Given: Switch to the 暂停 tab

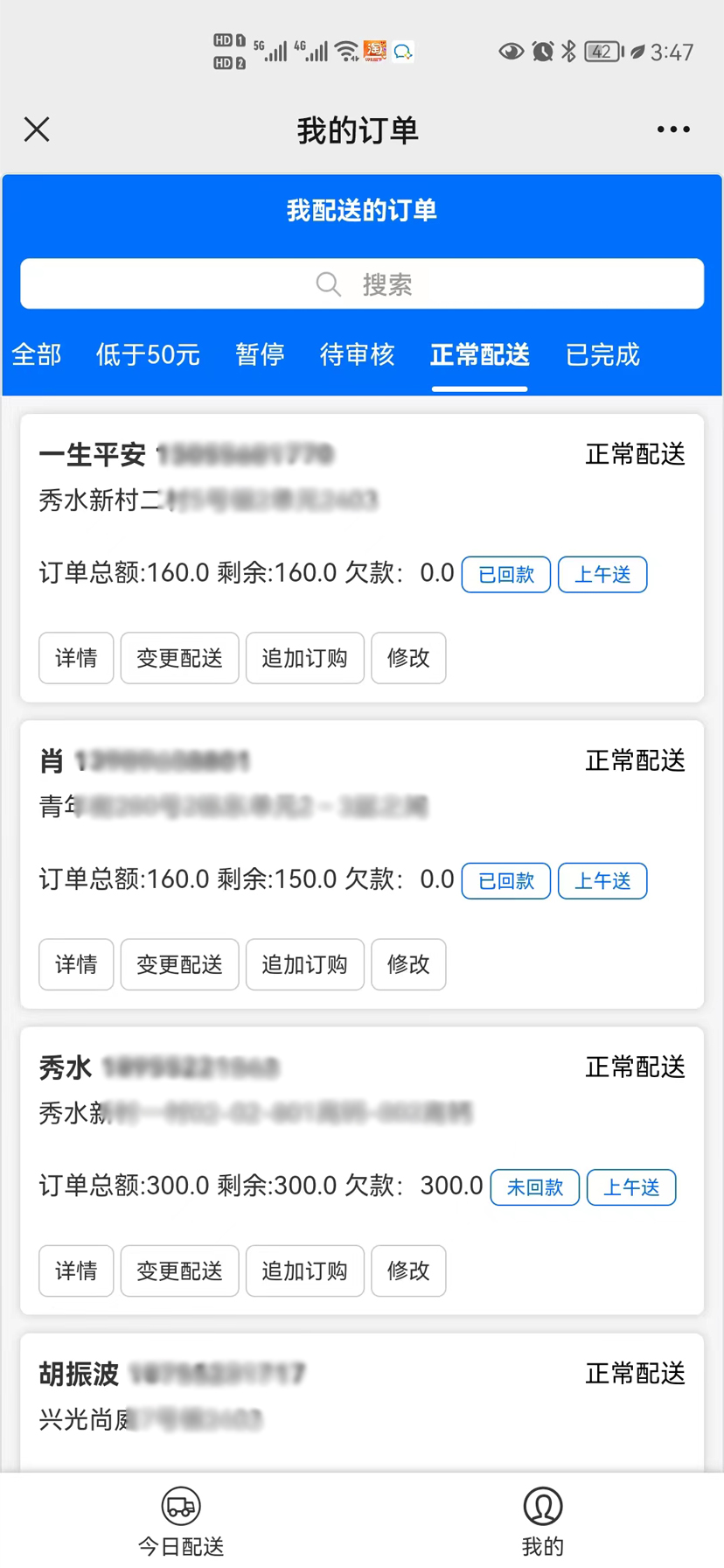Looking at the screenshot, I should coord(260,354).
